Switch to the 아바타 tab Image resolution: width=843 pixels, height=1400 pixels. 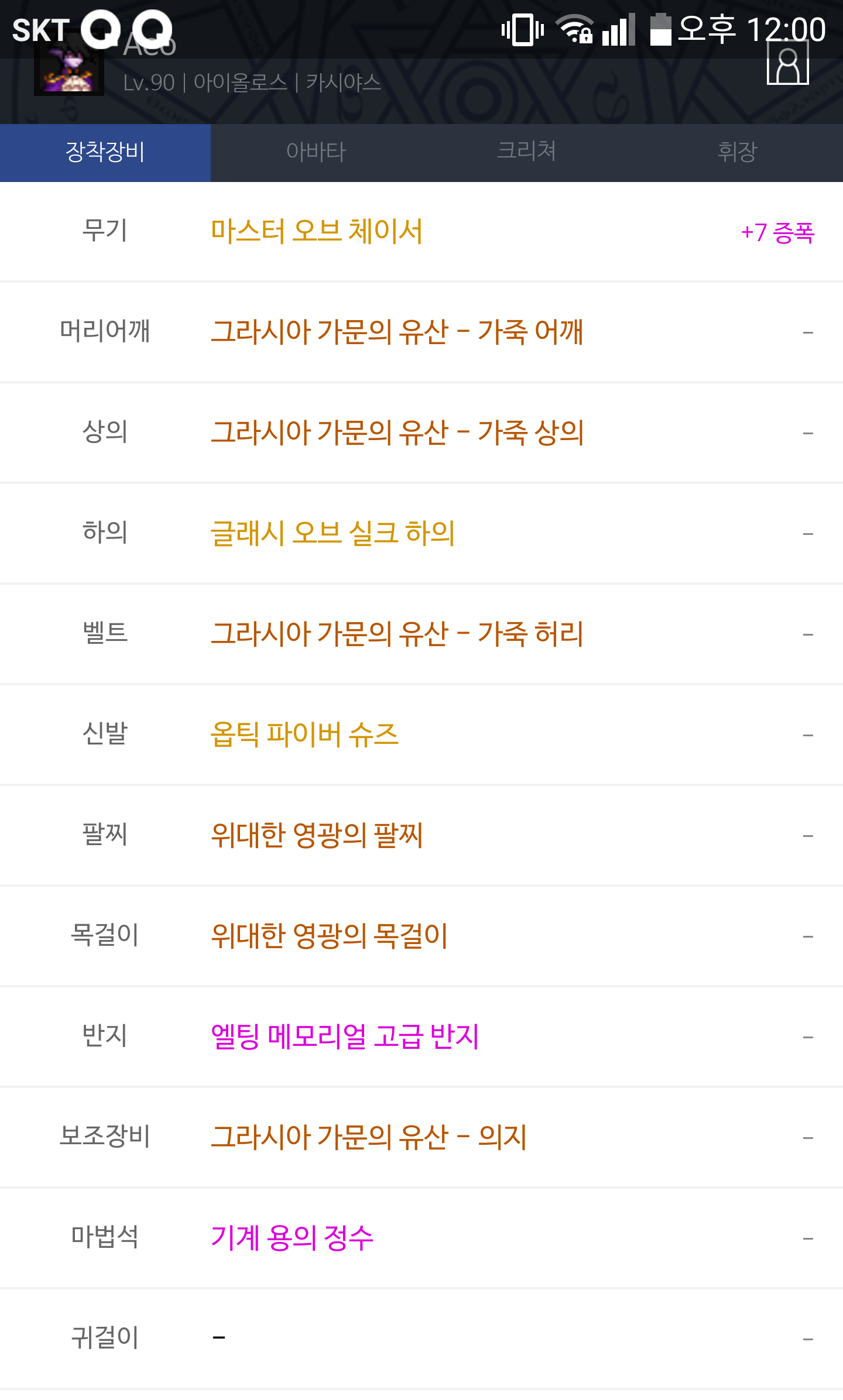click(316, 152)
